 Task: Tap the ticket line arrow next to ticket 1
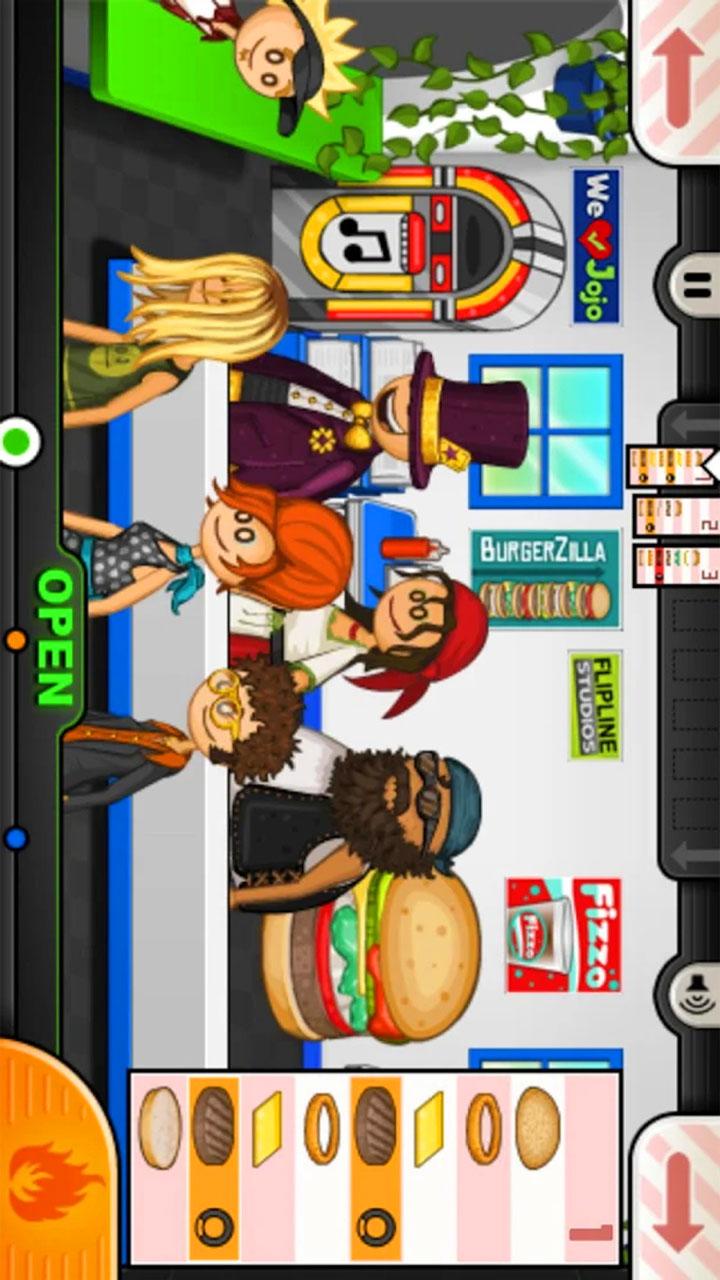pyautogui.click(x=694, y=423)
